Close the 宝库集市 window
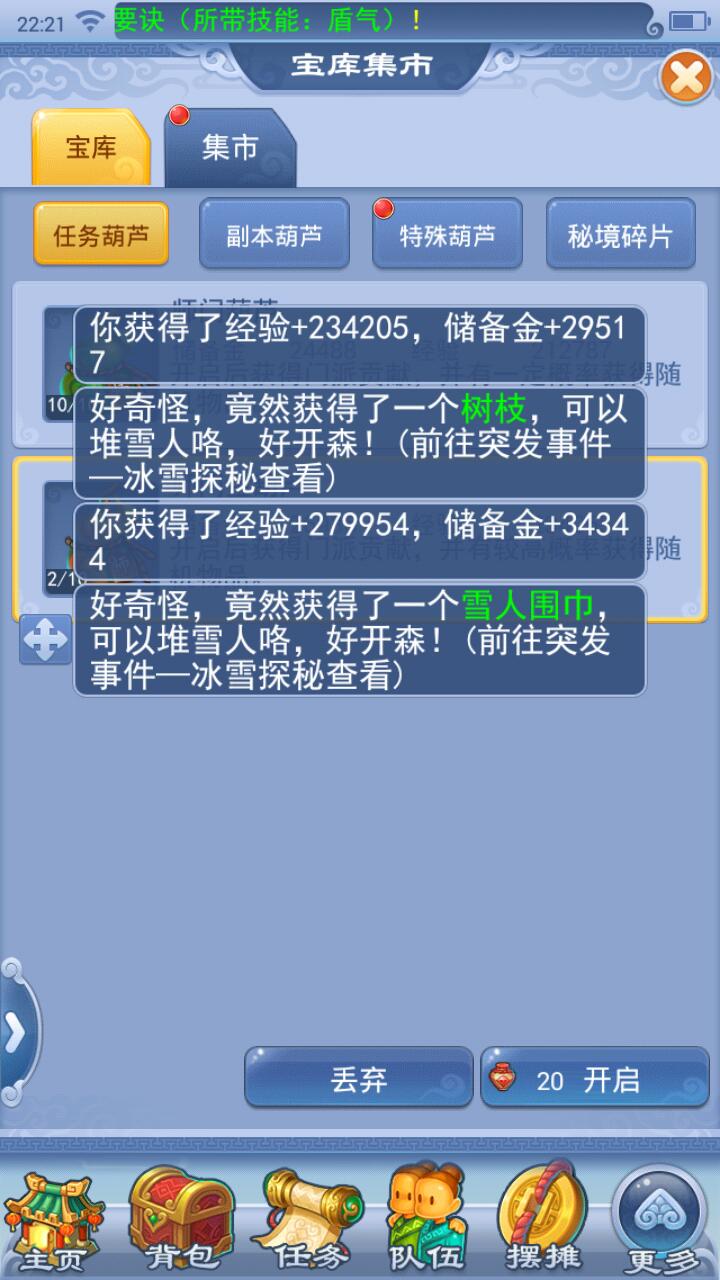The image size is (720, 1280). [686, 77]
